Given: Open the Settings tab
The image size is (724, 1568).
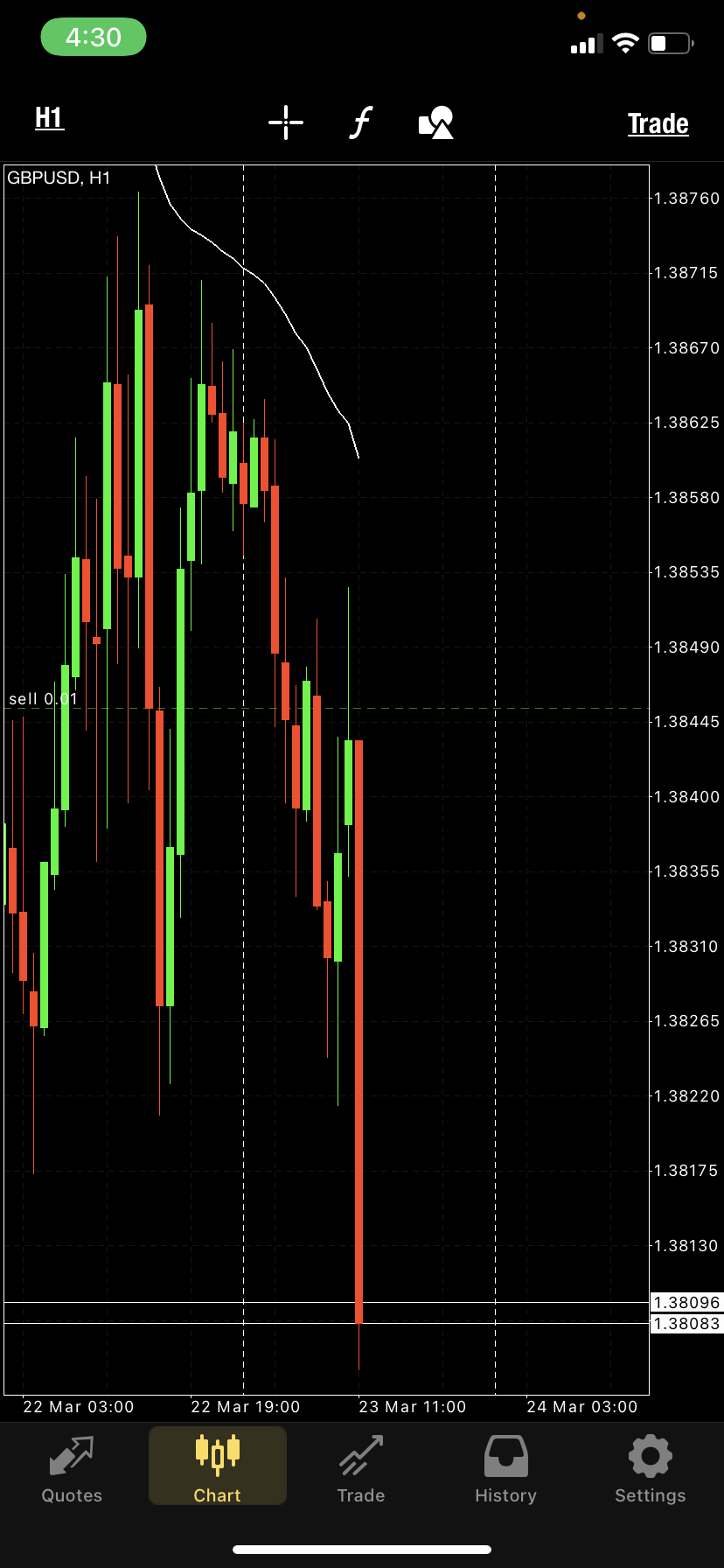Looking at the screenshot, I should coord(650,1469).
